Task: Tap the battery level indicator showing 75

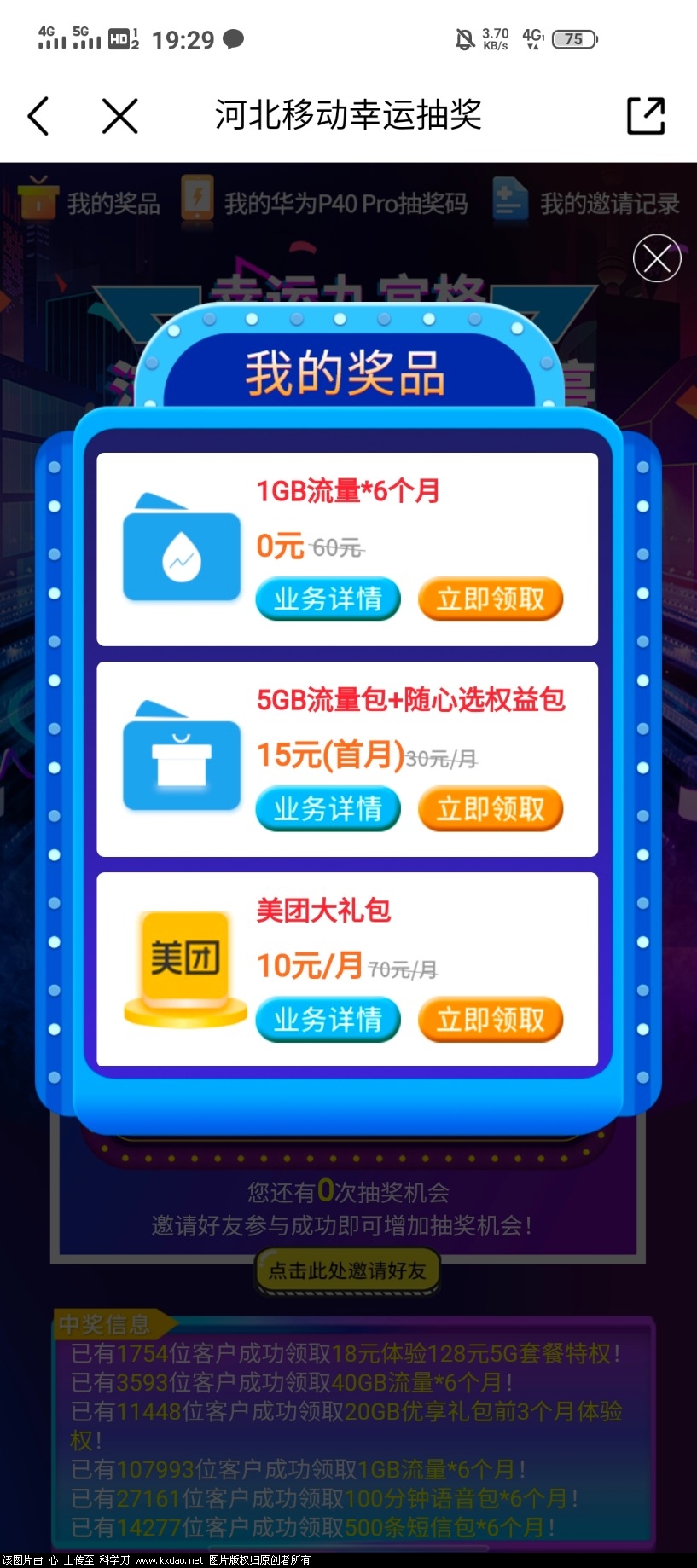Action: [x=574, y=39]
